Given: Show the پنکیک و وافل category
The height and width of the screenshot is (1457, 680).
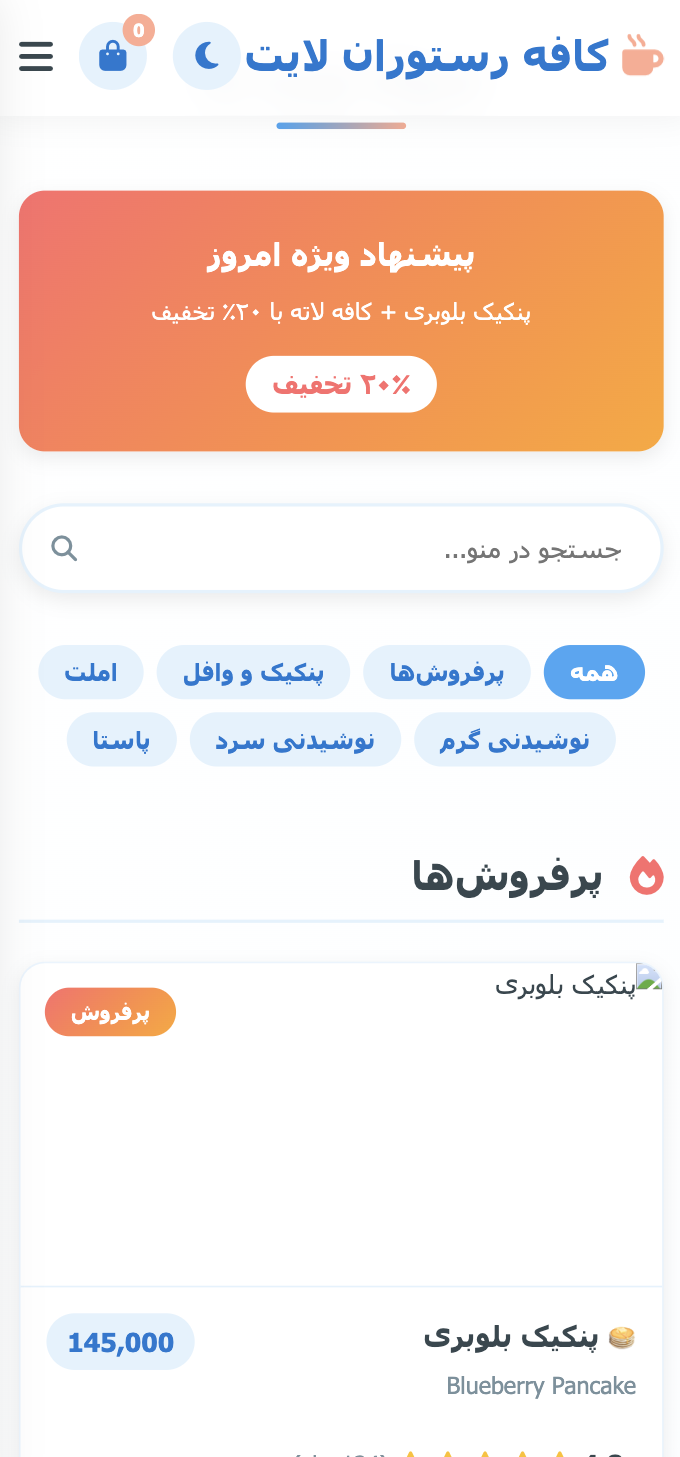Looking at the screenshot, I should (x=253, y=672).
